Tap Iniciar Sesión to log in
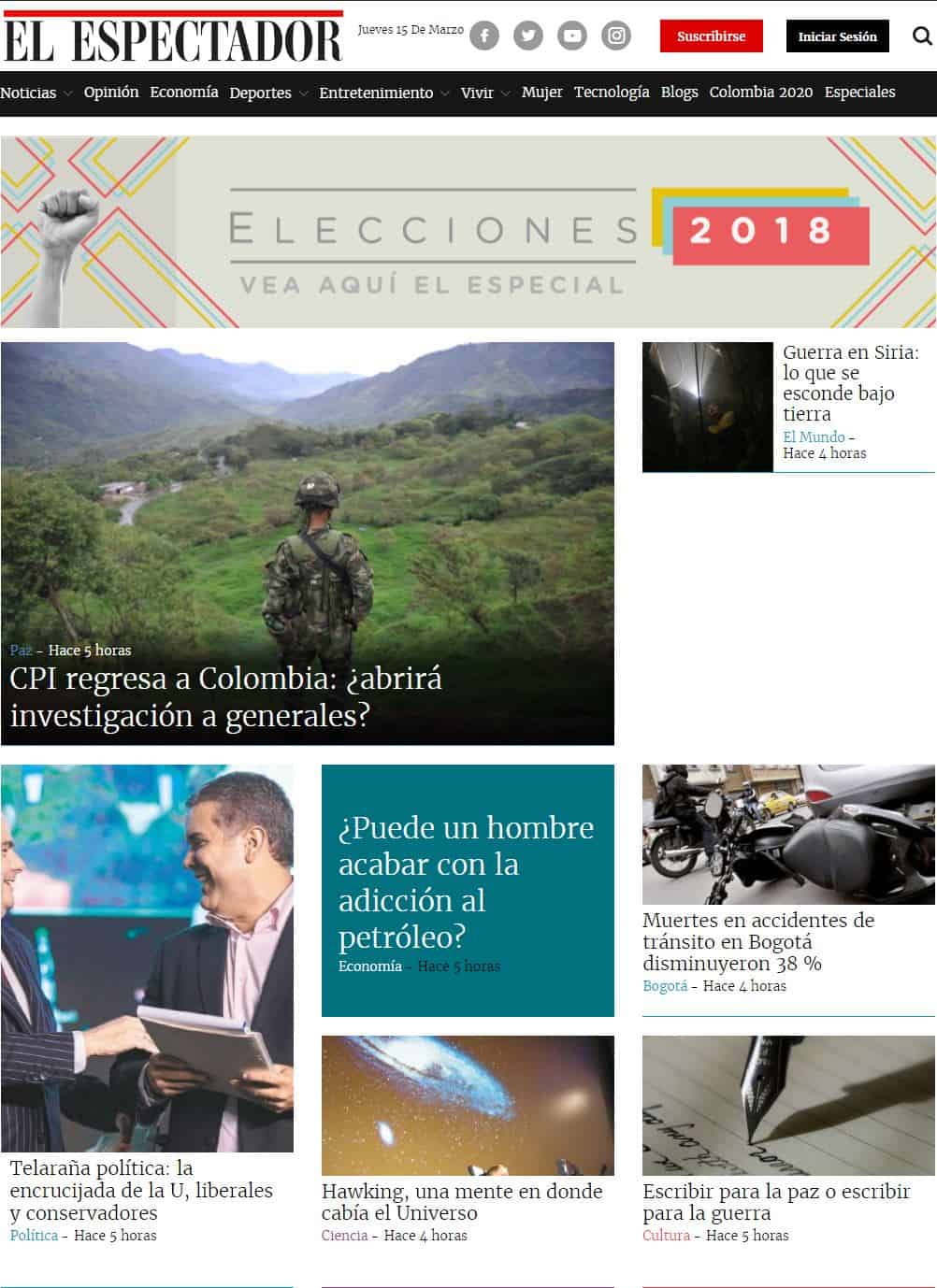The image size is (937, 1288). point(837,36)
